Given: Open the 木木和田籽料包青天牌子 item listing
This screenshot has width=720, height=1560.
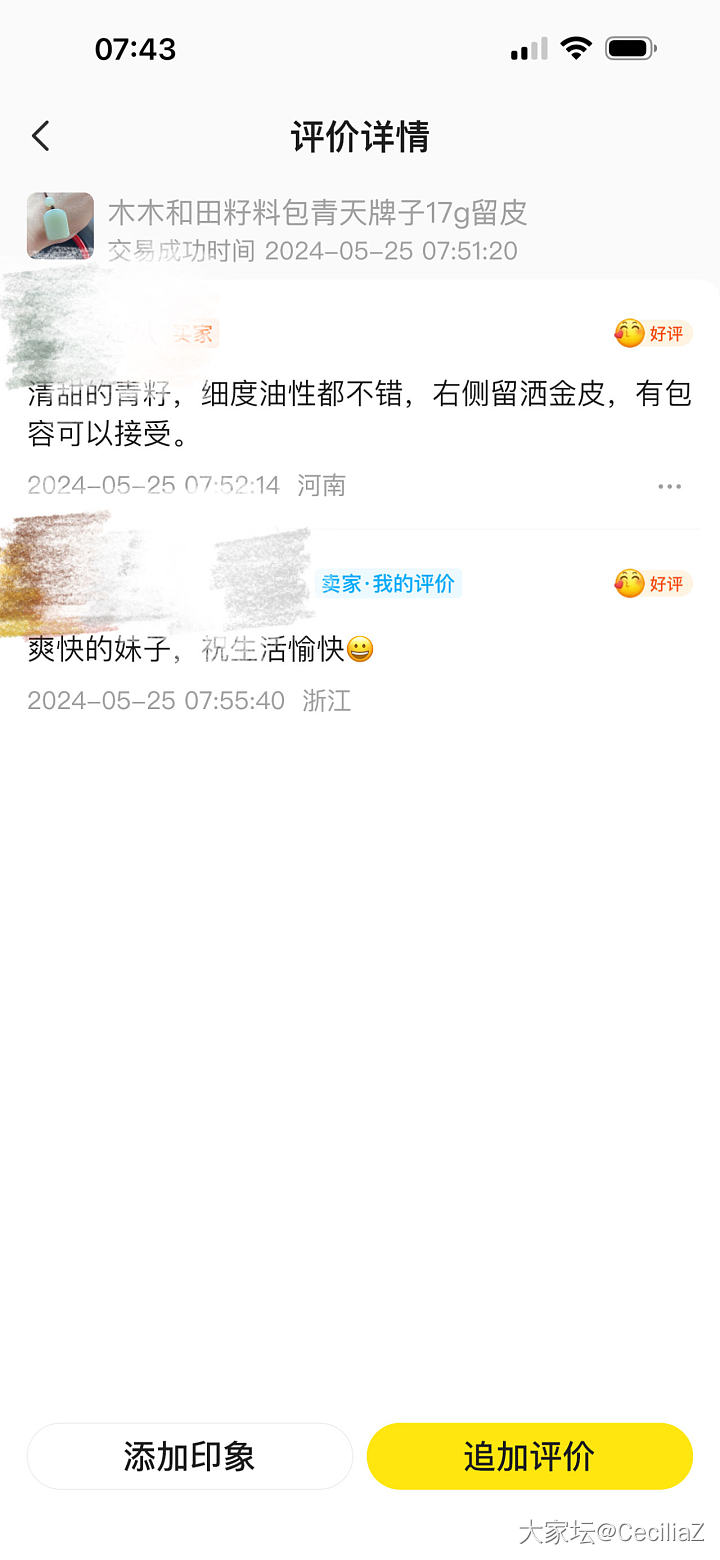Looking at the screenshot, I should (316, 213).
